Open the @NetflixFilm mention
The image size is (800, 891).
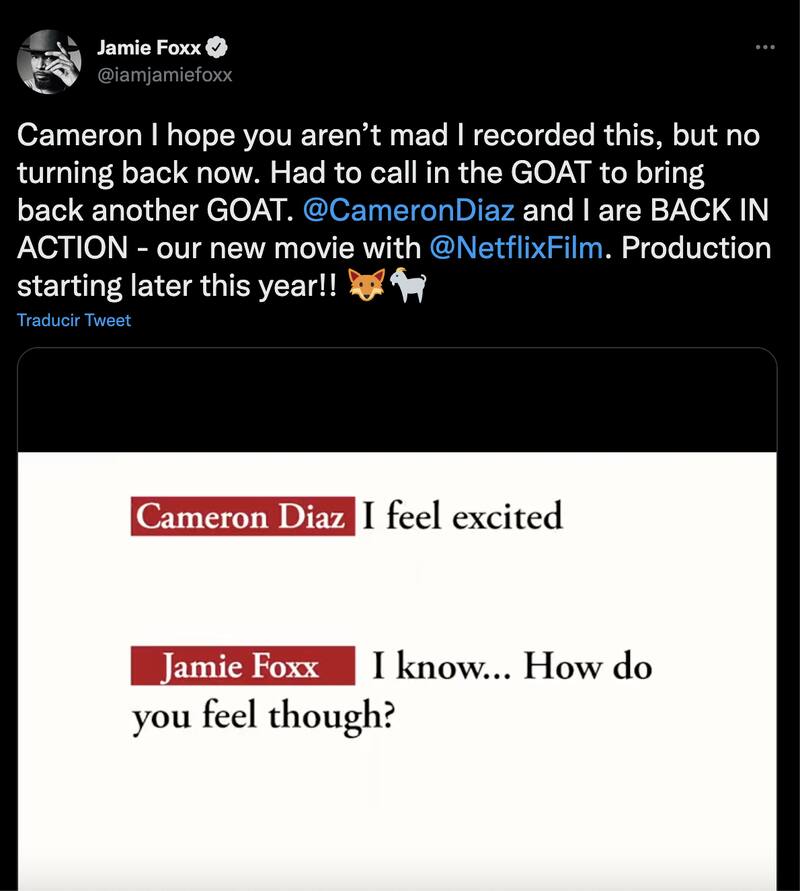[x=516, y=248]
